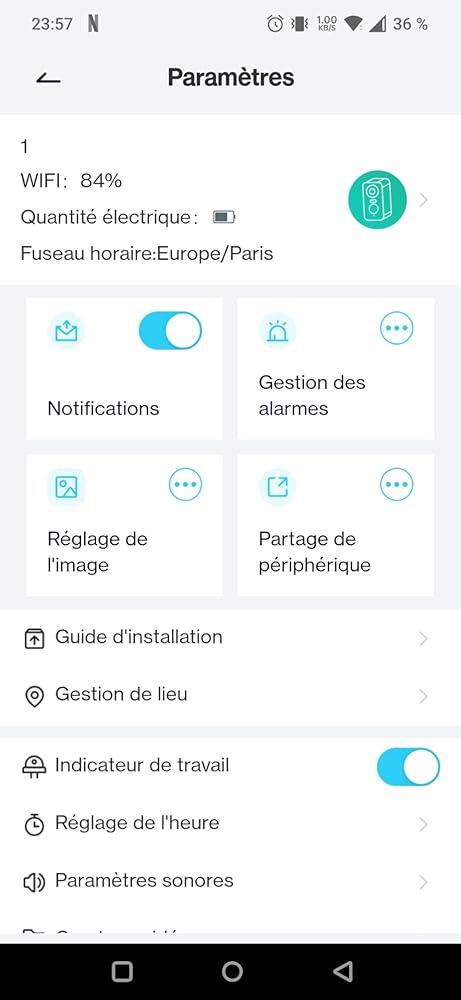Viewport: 461px width, 1000px height.
Task: Go back using the top-left arrow
Action: [x=48, y=78]
